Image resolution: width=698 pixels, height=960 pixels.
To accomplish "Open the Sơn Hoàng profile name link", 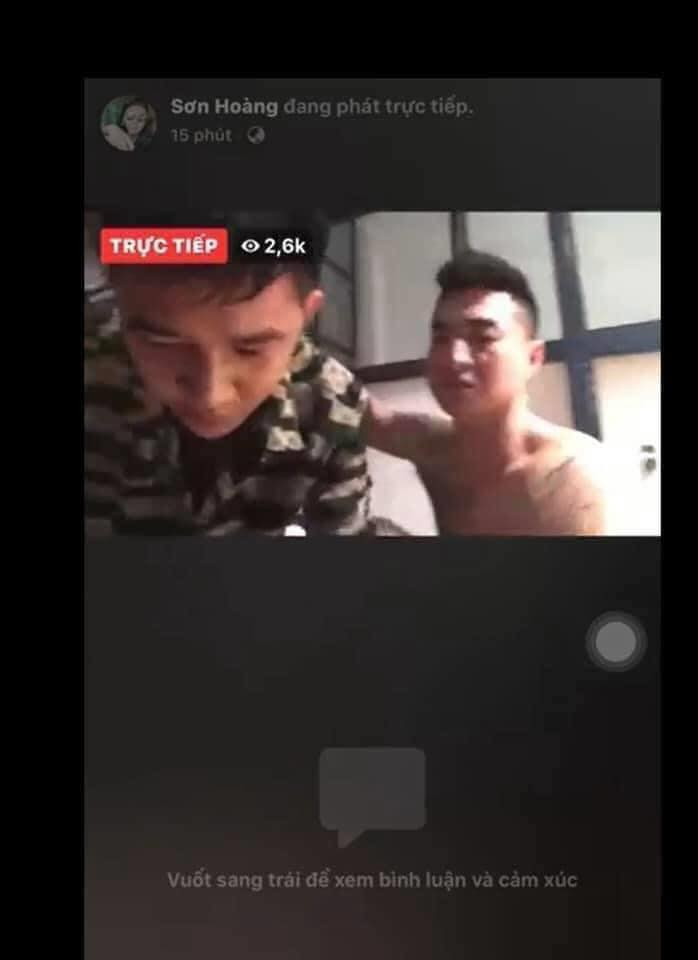I will [x=223, y=107].
